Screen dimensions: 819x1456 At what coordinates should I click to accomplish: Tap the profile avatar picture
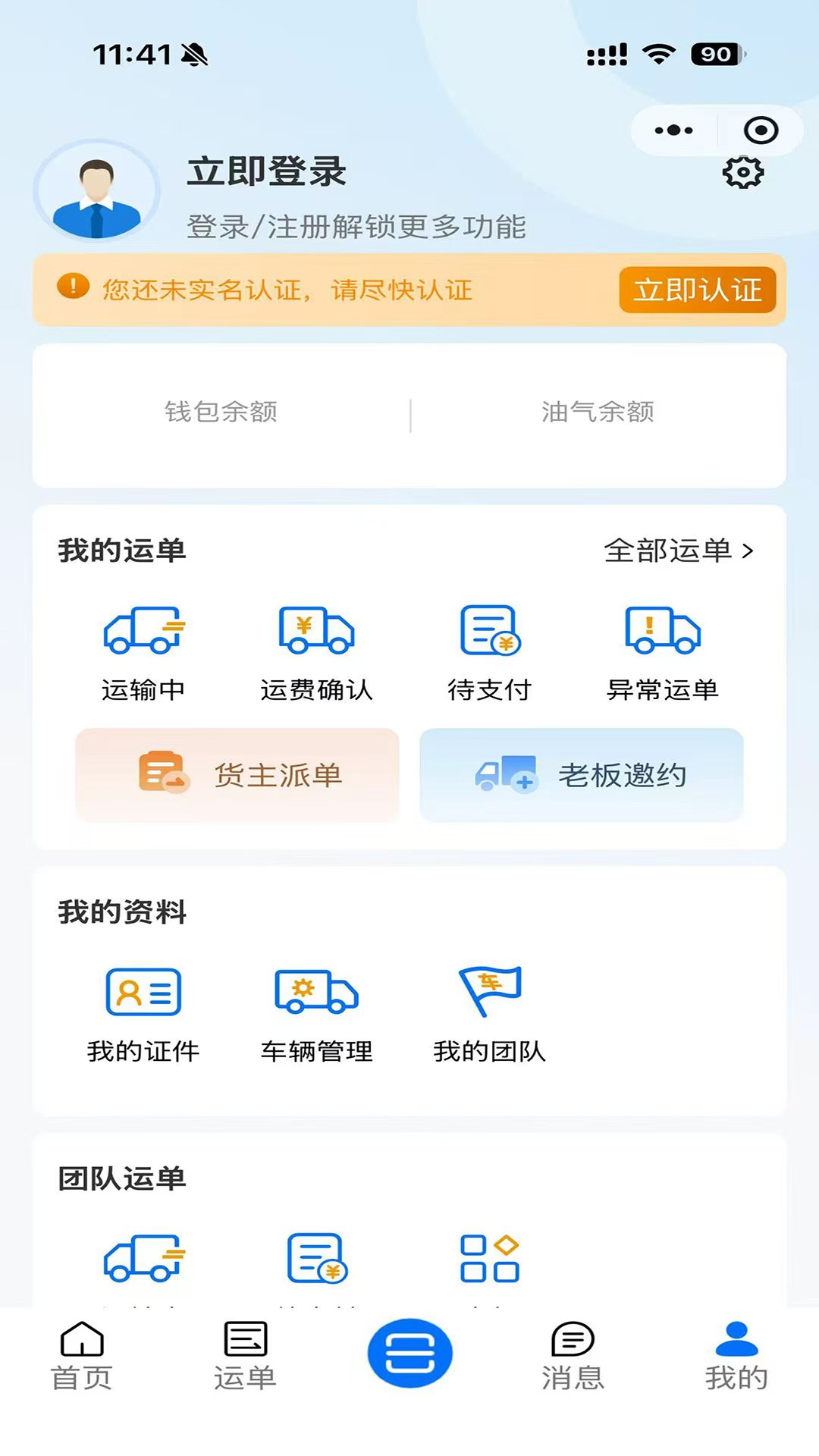[x=96, y=193]
